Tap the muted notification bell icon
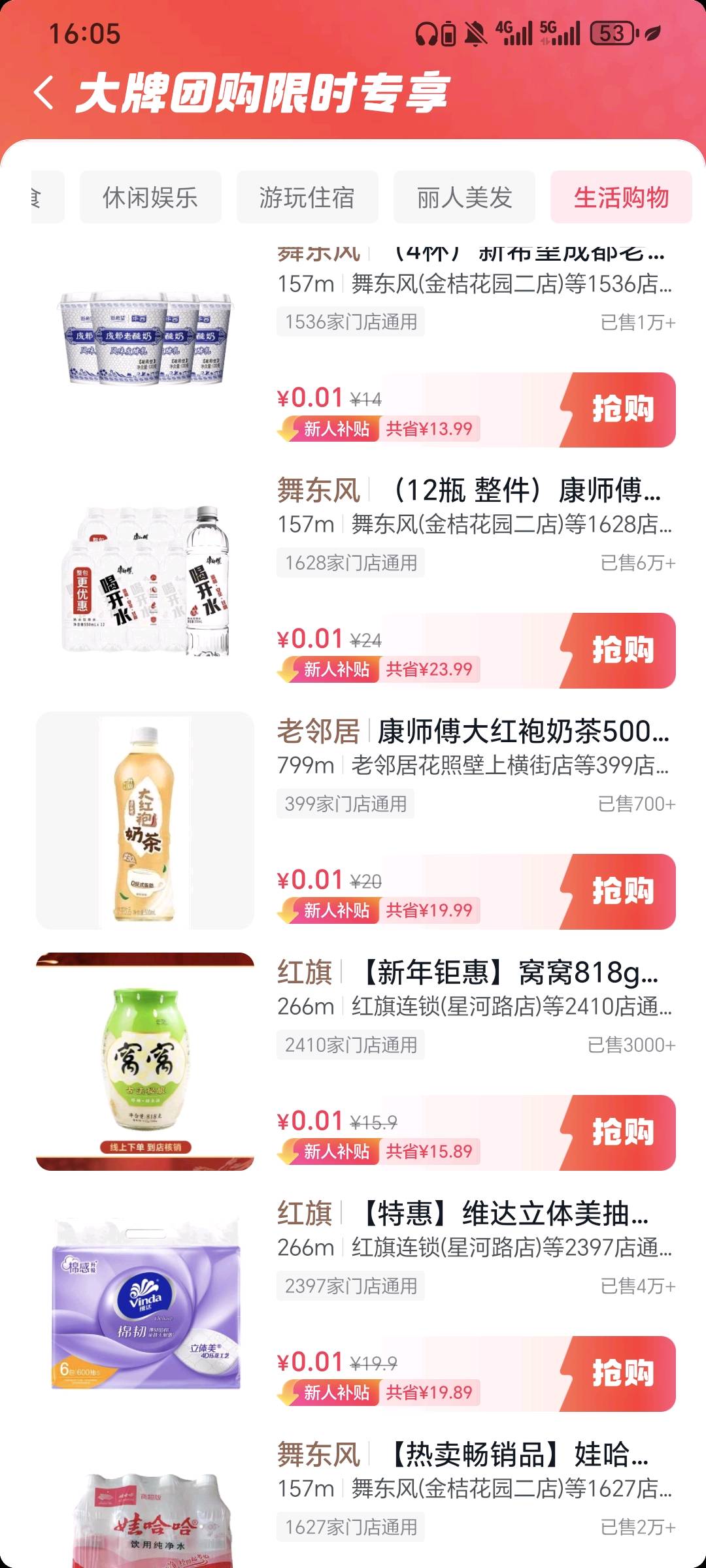Image resolution: width=706 pixels, height=1568 pixels. pyautogui.click(x=472, y=33)
